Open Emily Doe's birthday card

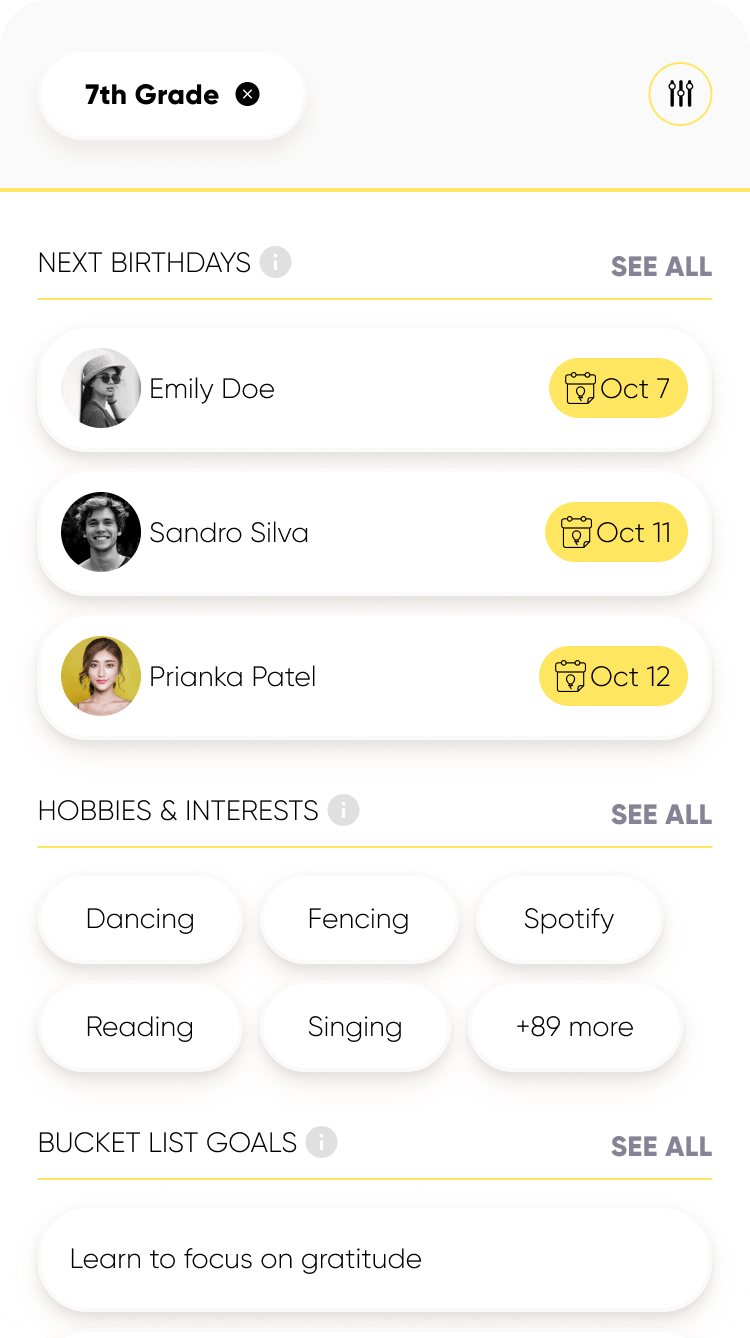point(374,389)
